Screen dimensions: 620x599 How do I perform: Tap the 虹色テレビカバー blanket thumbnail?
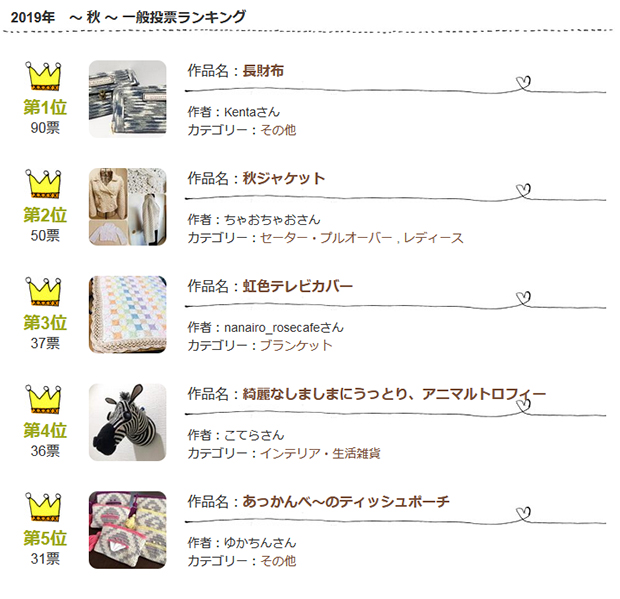pyautogui.click(x=127, y=314)
